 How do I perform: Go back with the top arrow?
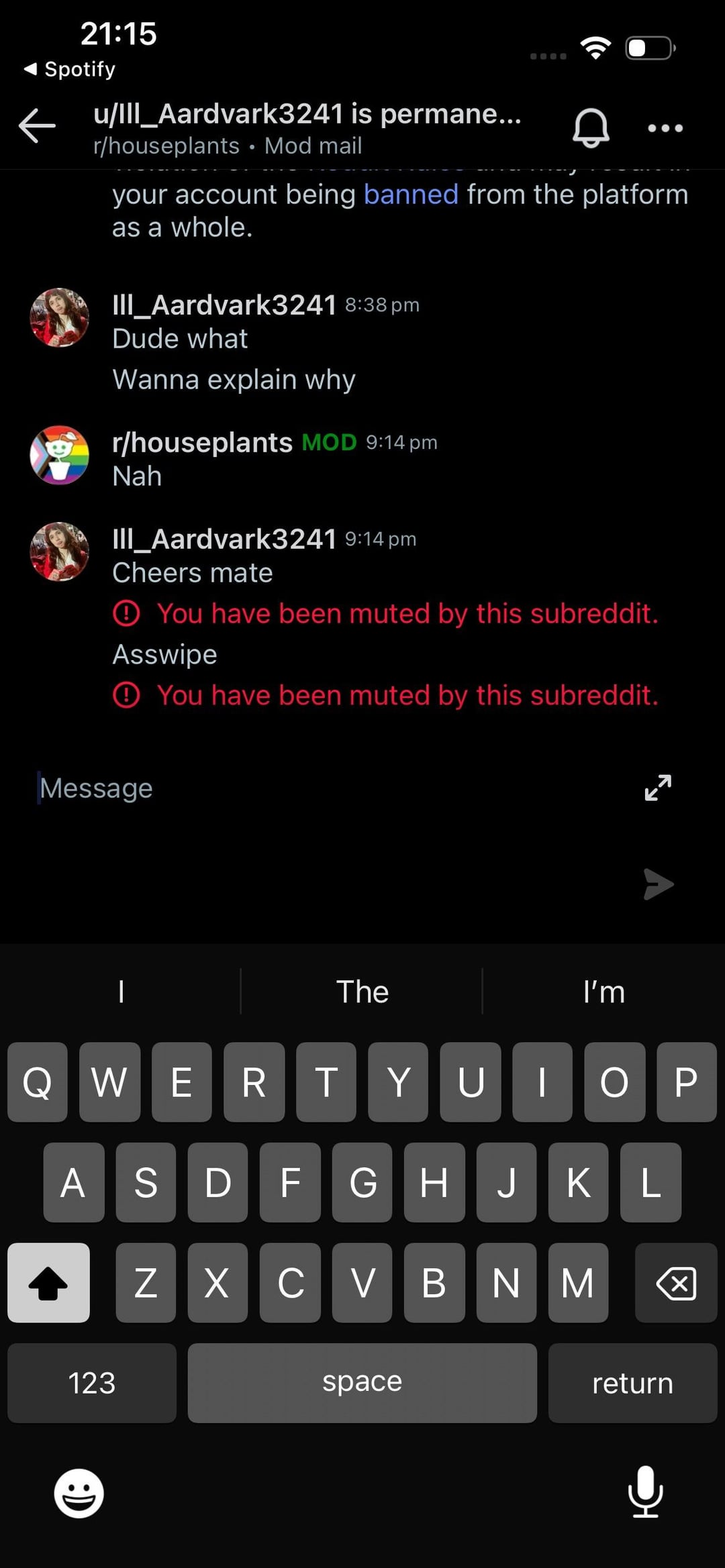click(37, 125)
